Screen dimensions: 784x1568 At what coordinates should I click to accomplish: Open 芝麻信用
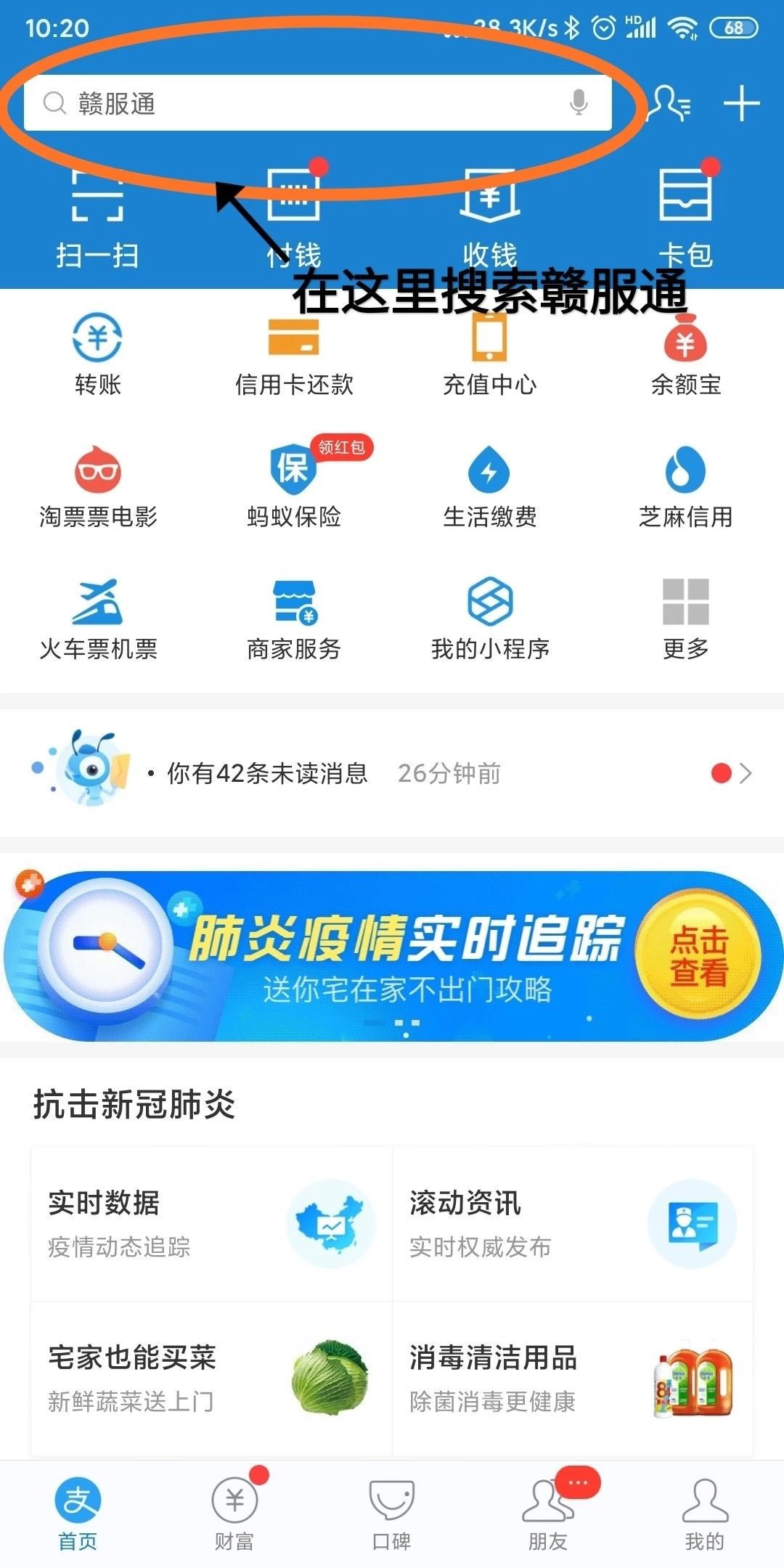click(685, 486)
